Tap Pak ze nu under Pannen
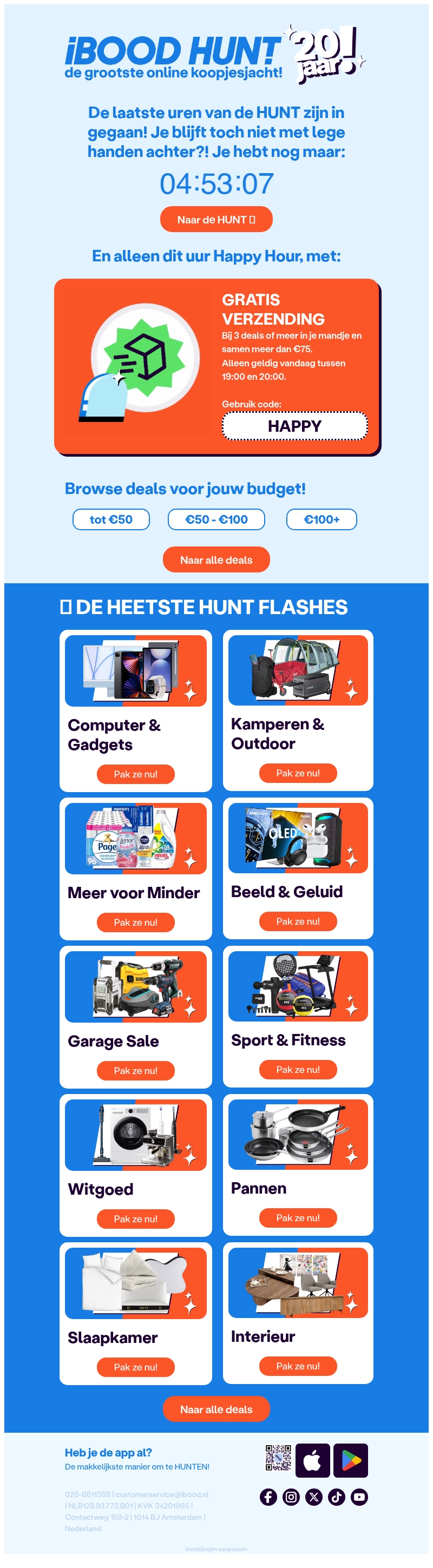 pos(298,1217)
